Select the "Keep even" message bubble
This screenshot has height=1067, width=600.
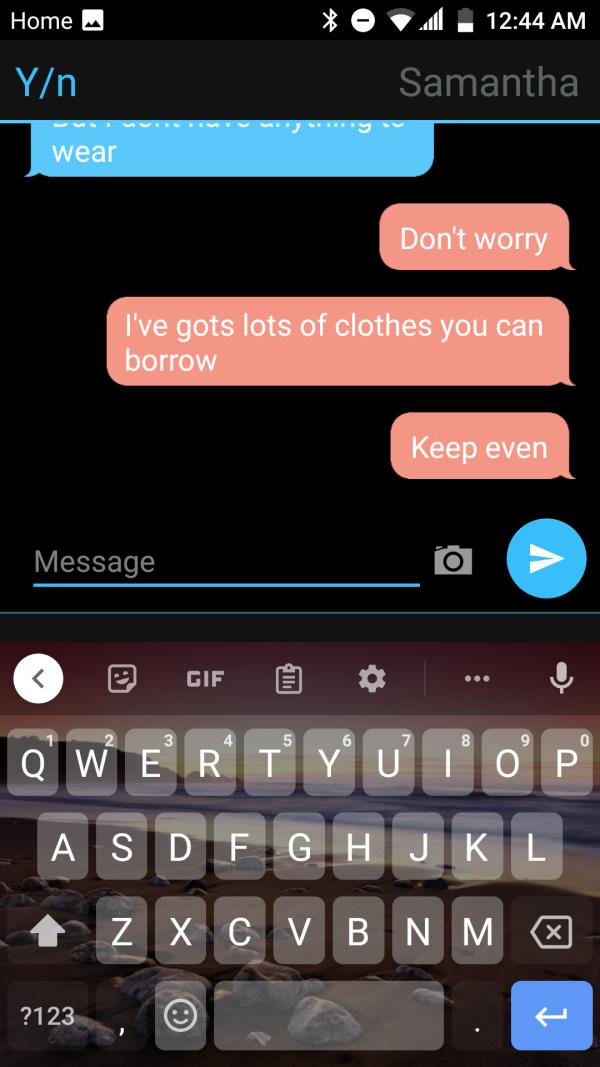(479, 447)
